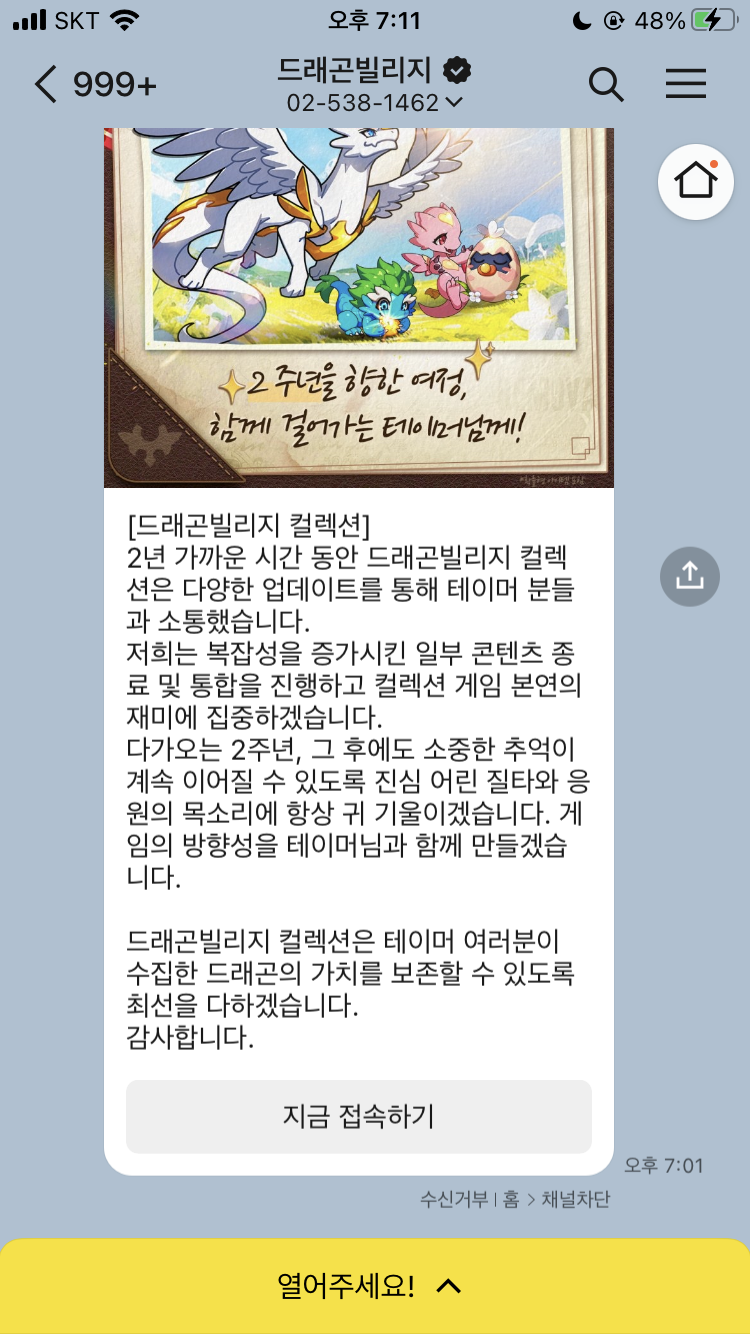Image resolution: width=750 pixels, height=1334 pixels.
Task: Tap the 수신거부 link
Action: [454, 1200]
